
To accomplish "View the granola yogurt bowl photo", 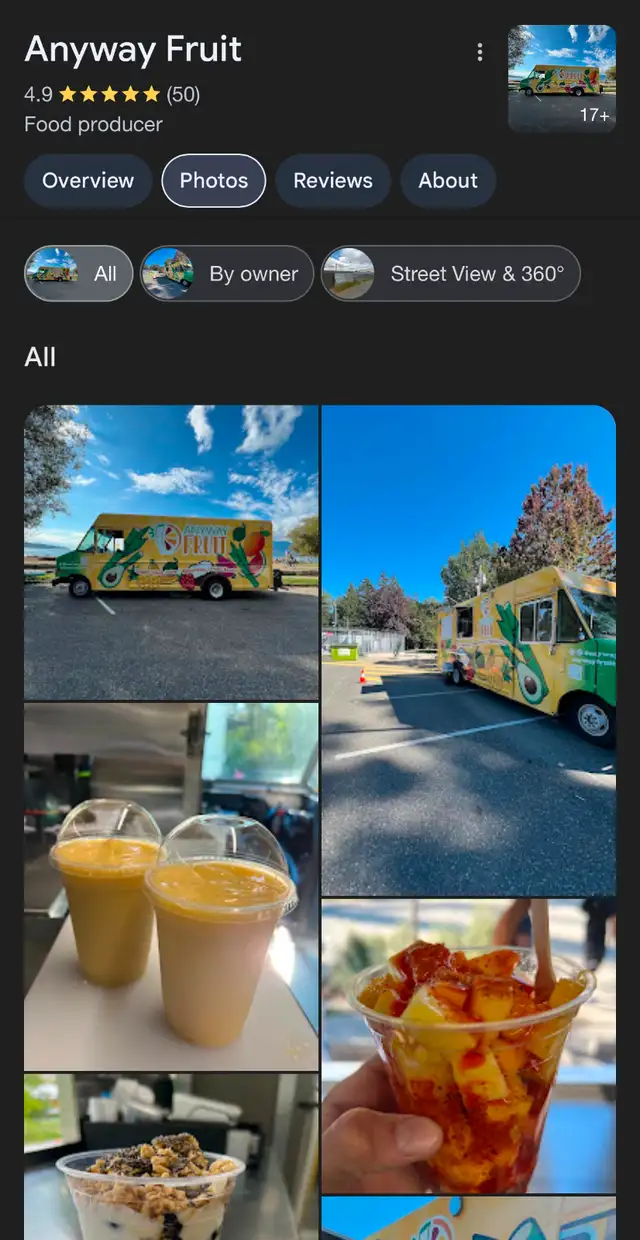I will point(171,1157).
